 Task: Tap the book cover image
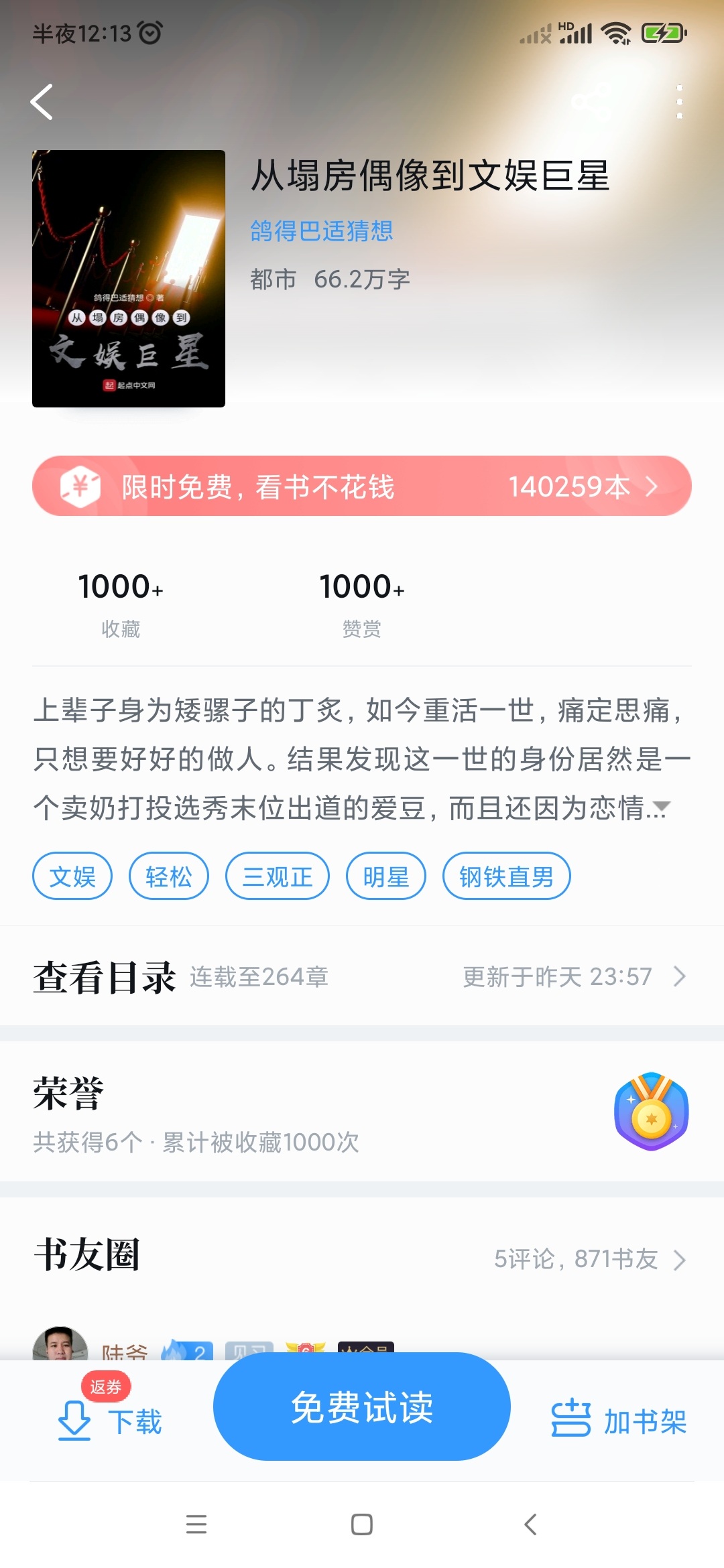[129, 278]
